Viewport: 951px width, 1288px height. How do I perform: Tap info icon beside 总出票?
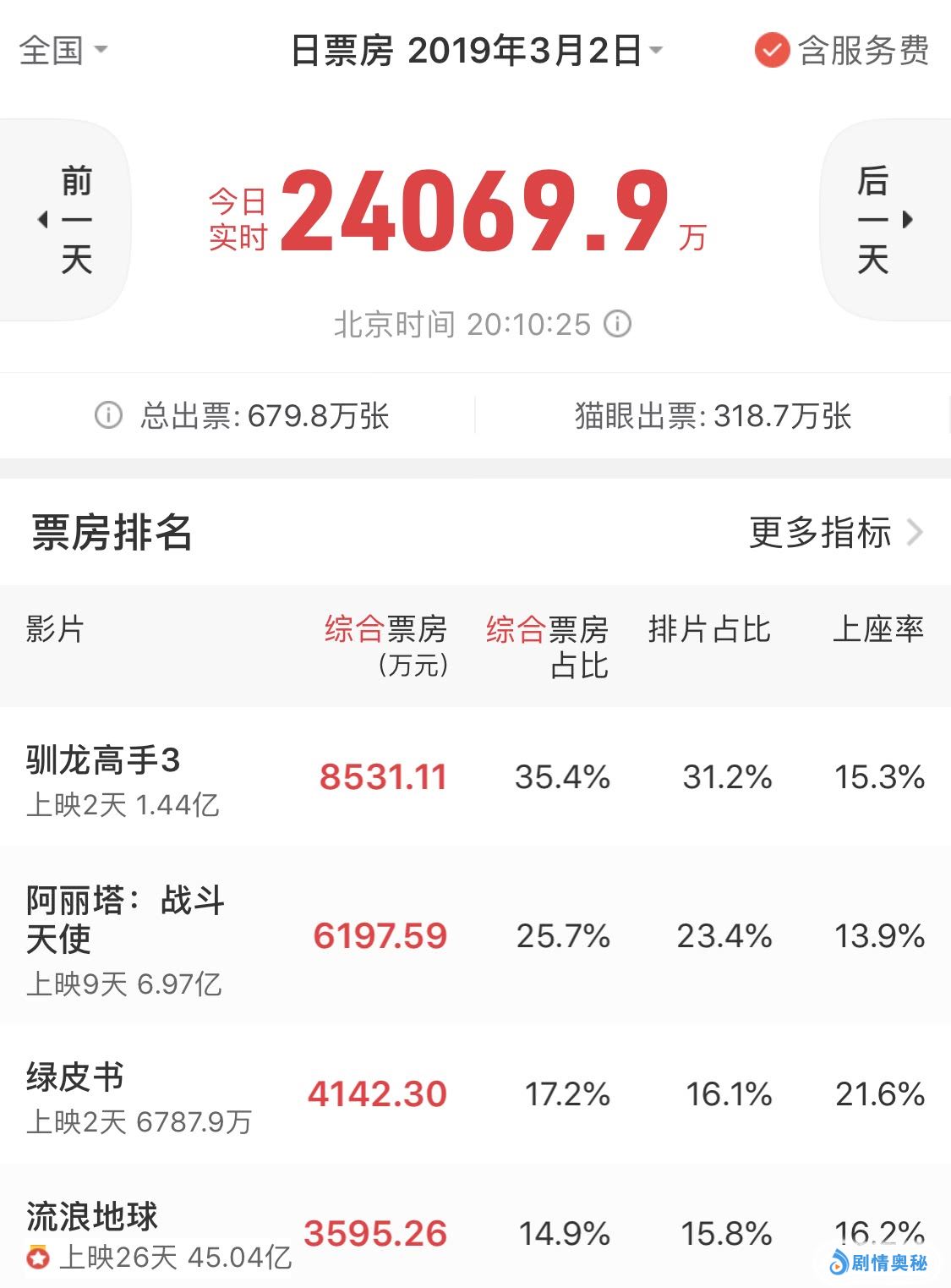[108, 415]
